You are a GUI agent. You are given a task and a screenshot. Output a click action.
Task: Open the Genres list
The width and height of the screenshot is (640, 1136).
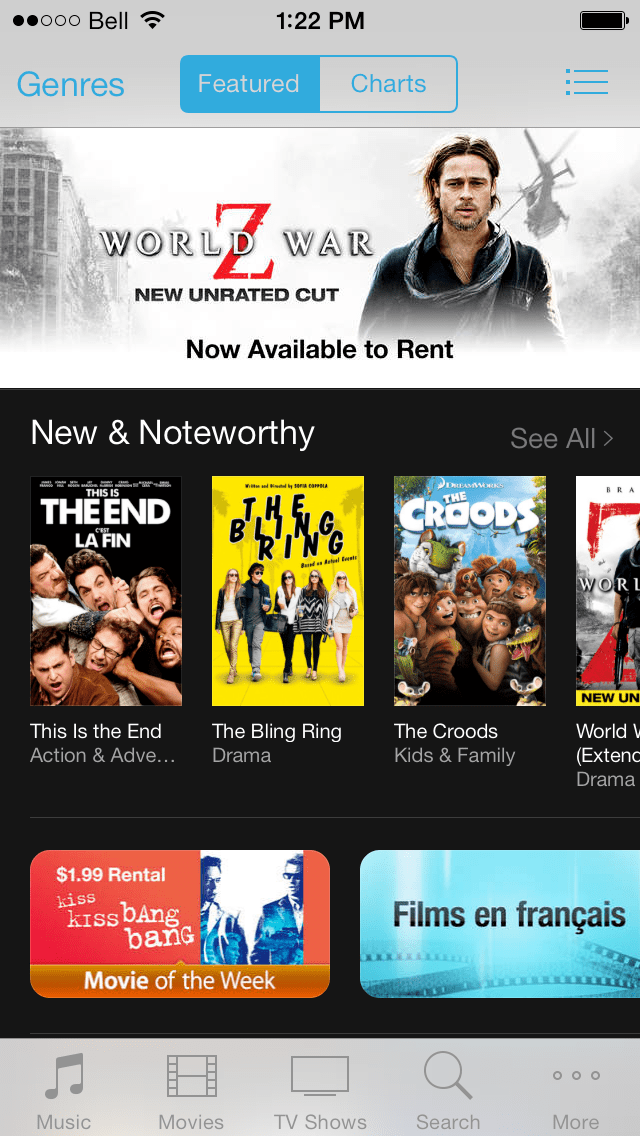(x=71, y=84)
